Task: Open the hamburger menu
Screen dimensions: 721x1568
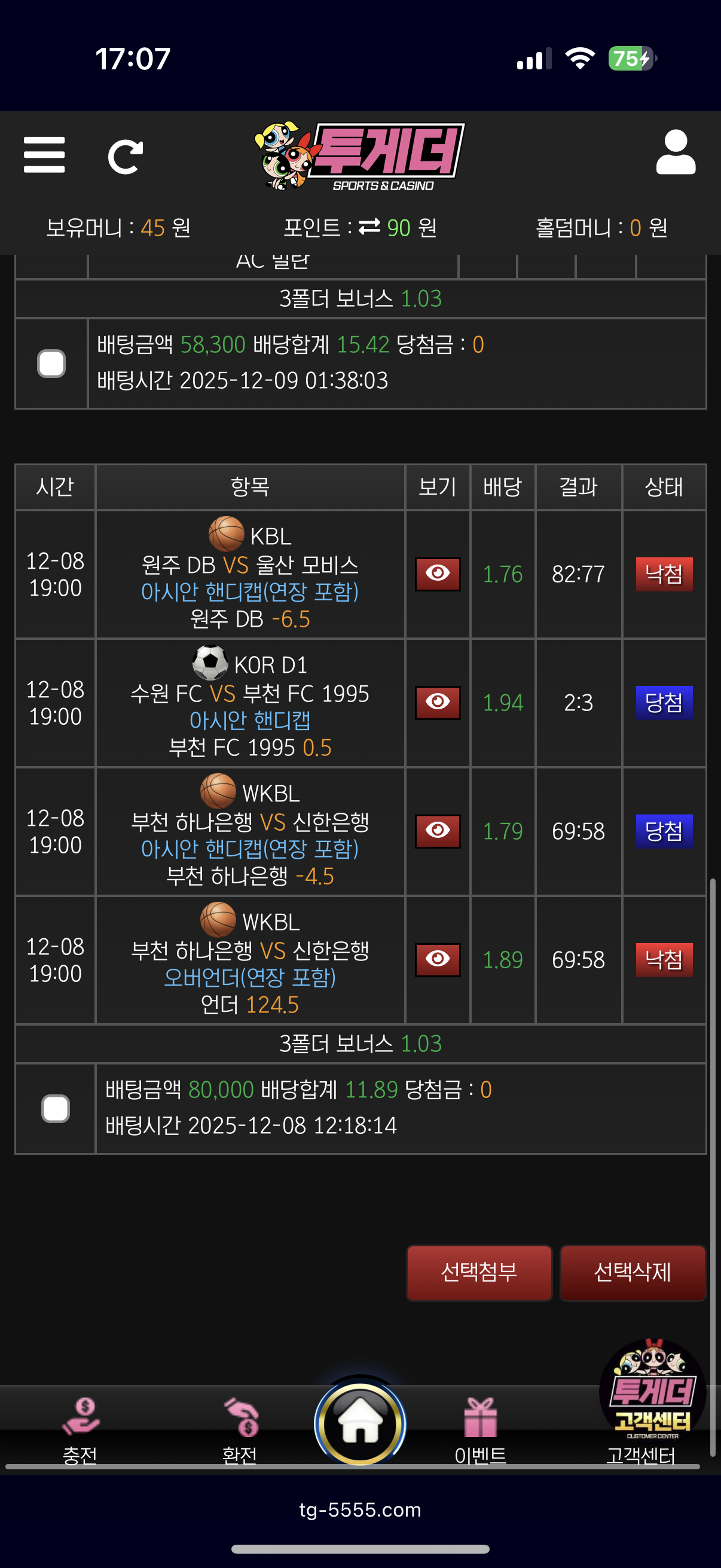Action: coord(44,155)
